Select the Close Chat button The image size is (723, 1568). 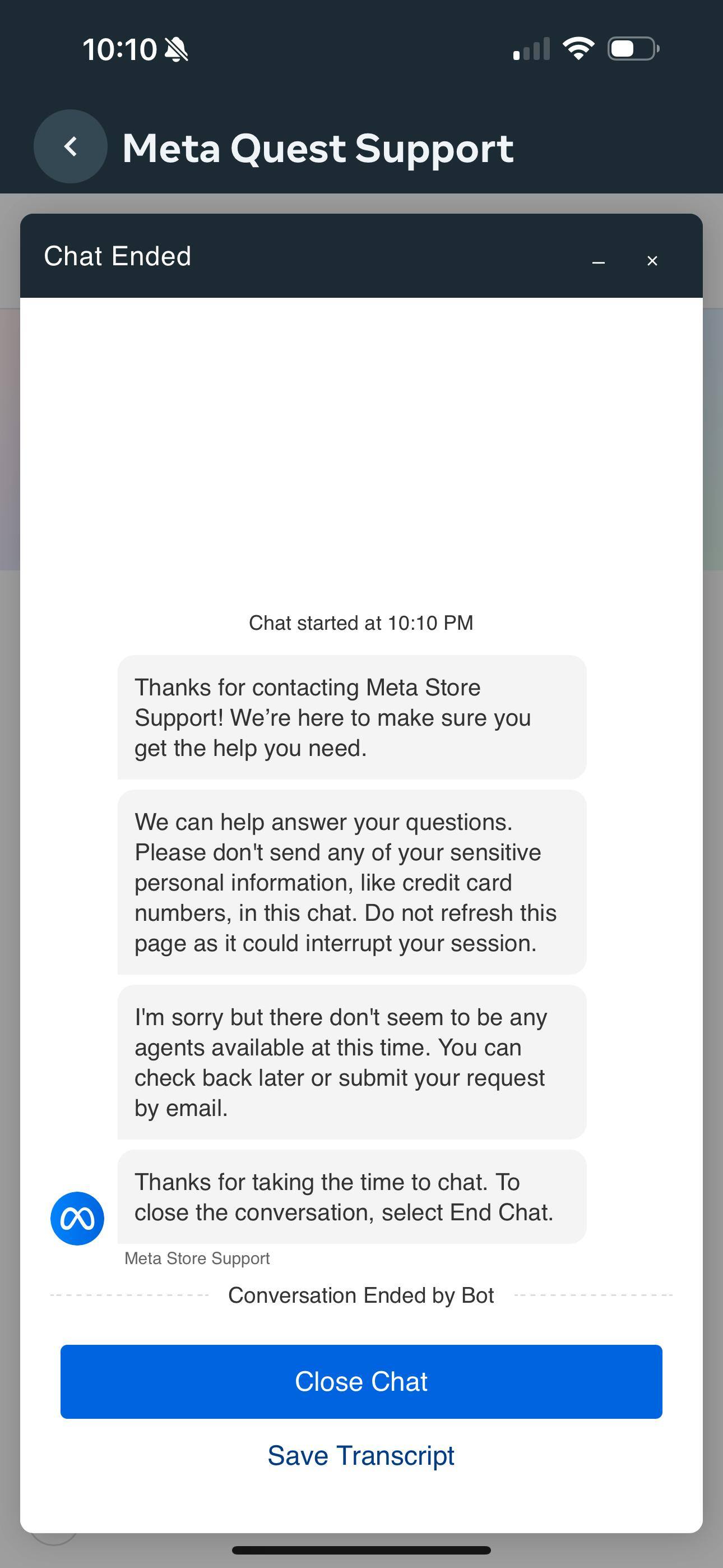[361, 1381]
